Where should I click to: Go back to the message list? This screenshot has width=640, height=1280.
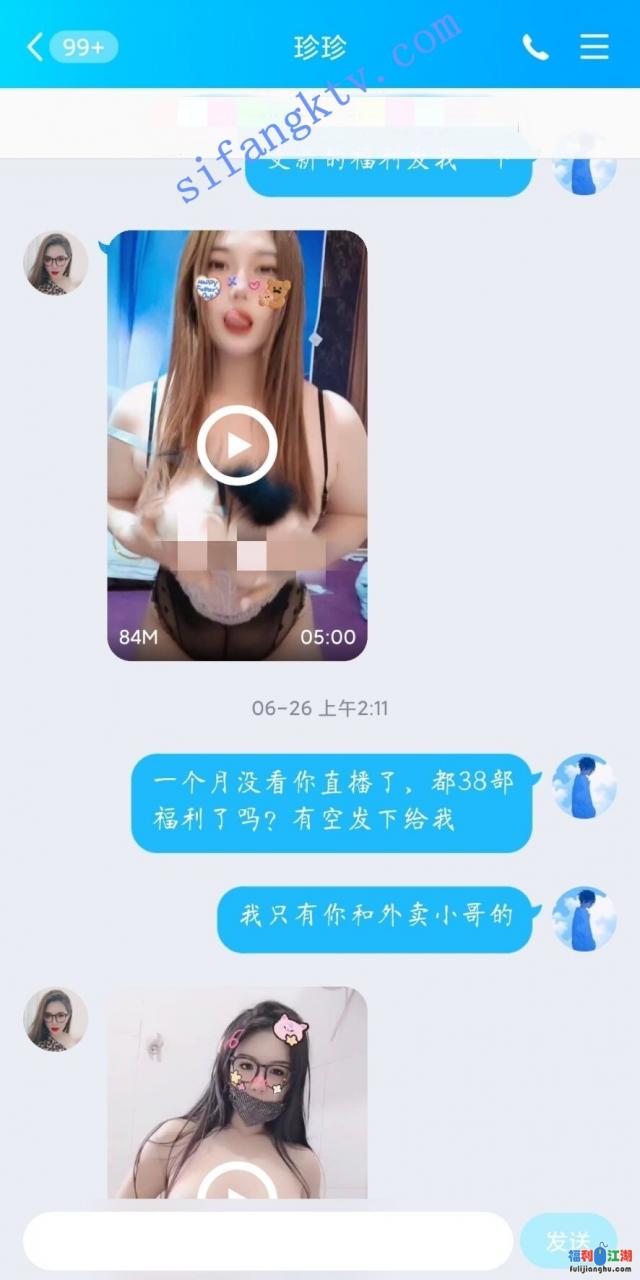tap(36, 47)
